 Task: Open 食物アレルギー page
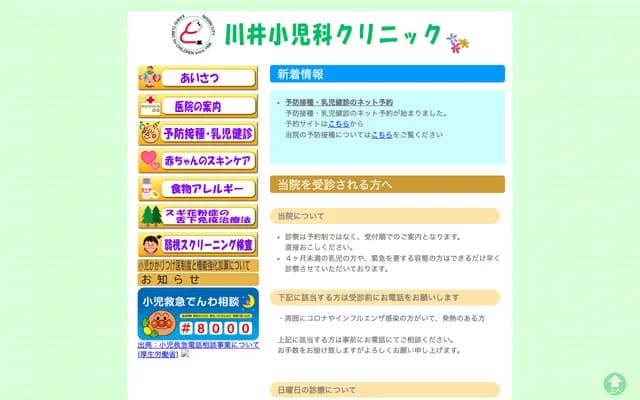coord(197,188)
